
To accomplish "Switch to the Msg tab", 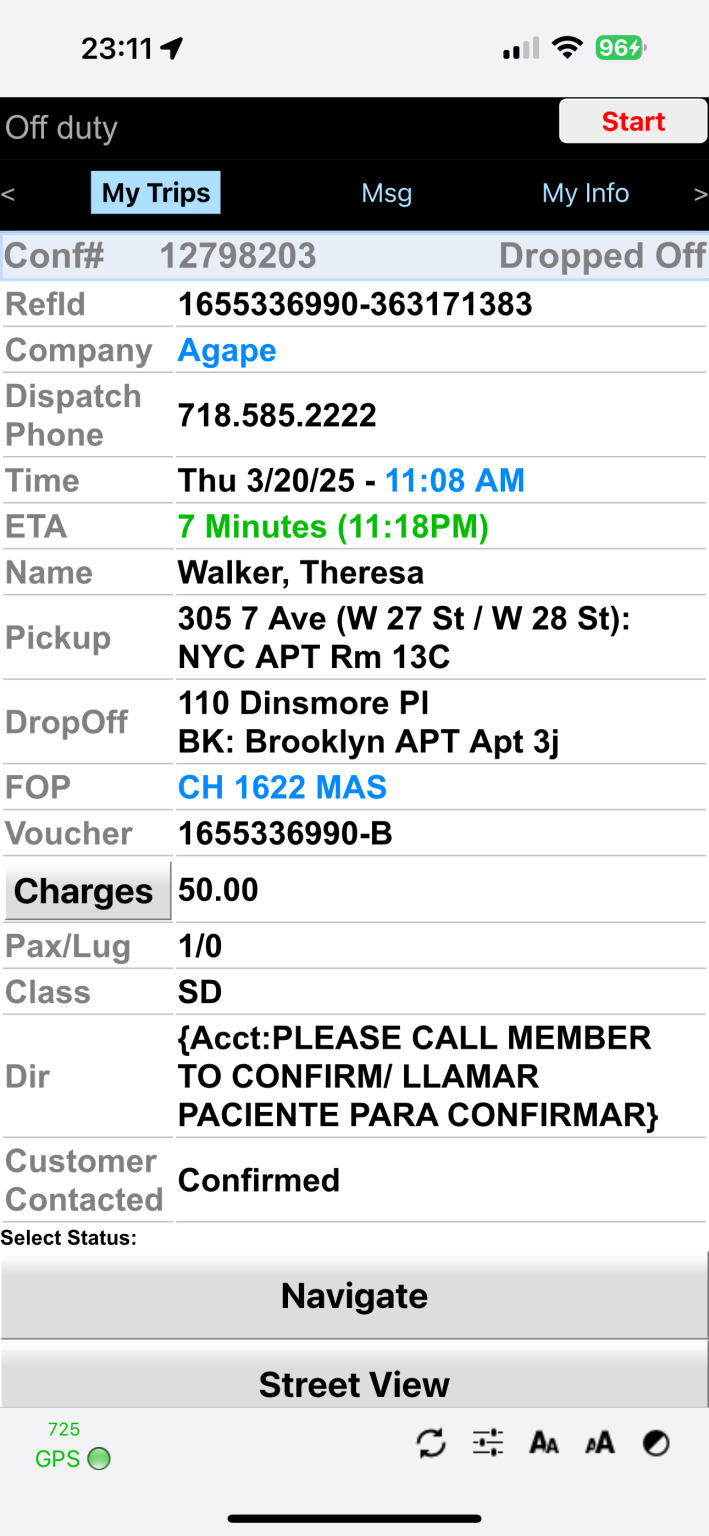I will (x=387, y=193).
